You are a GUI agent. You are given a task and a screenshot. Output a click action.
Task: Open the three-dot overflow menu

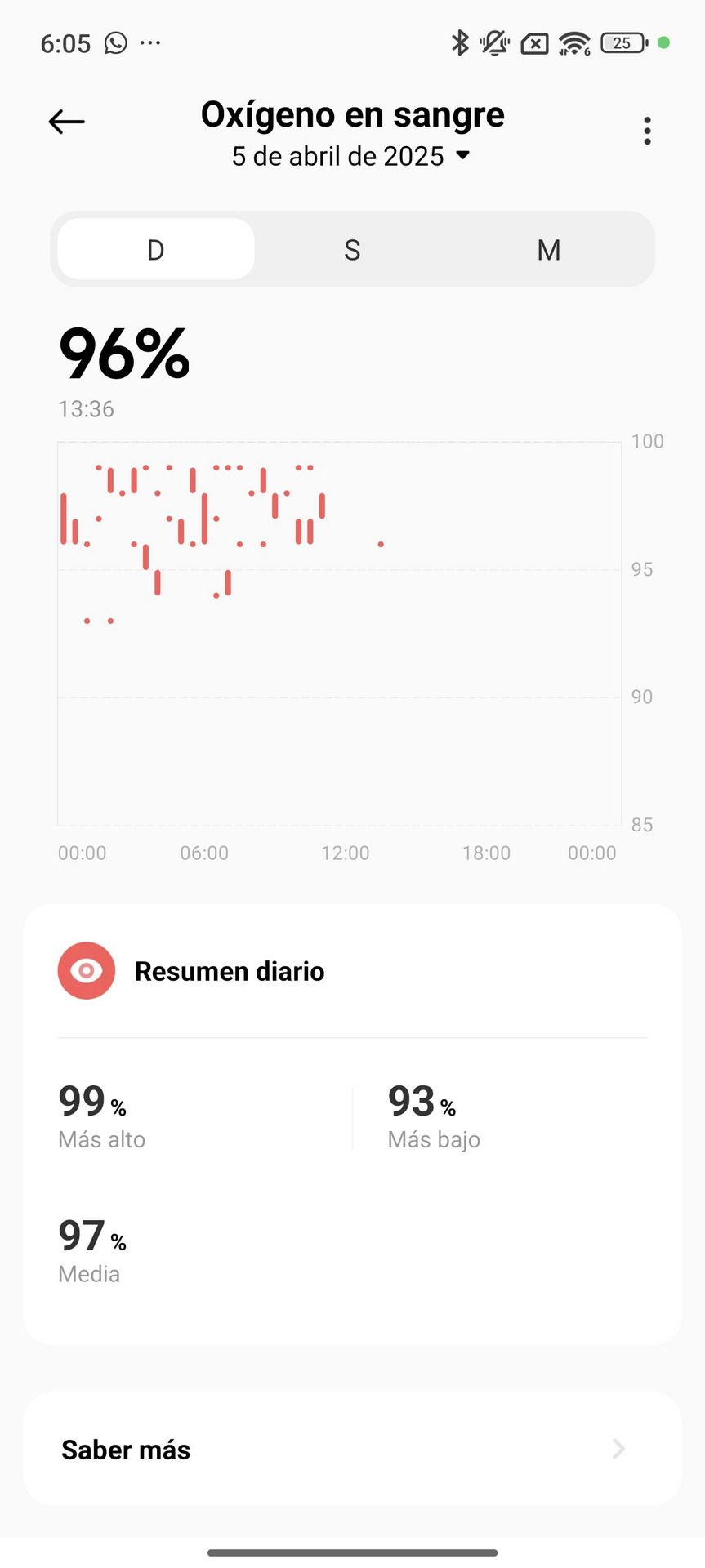coord(647,131)
